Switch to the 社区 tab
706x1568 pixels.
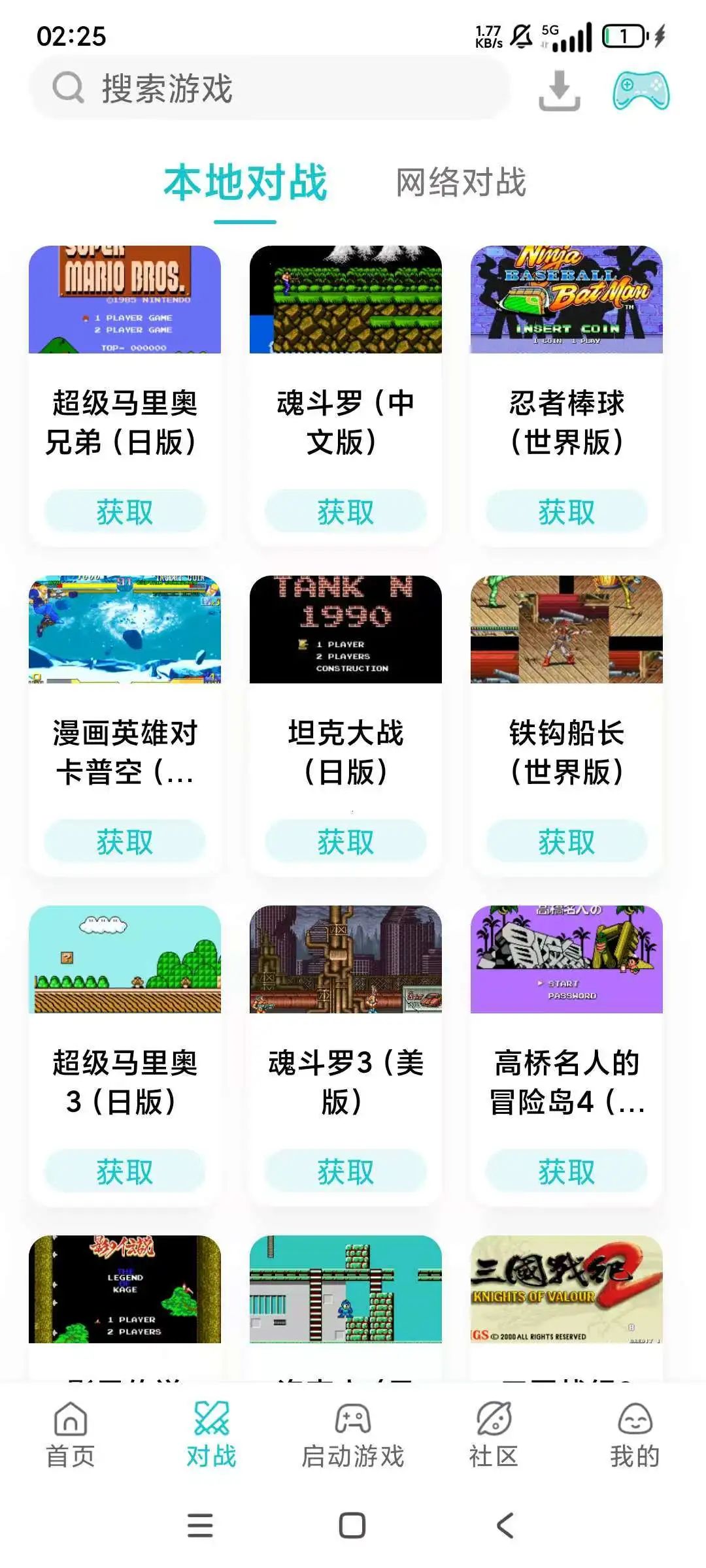(494, 1435)
